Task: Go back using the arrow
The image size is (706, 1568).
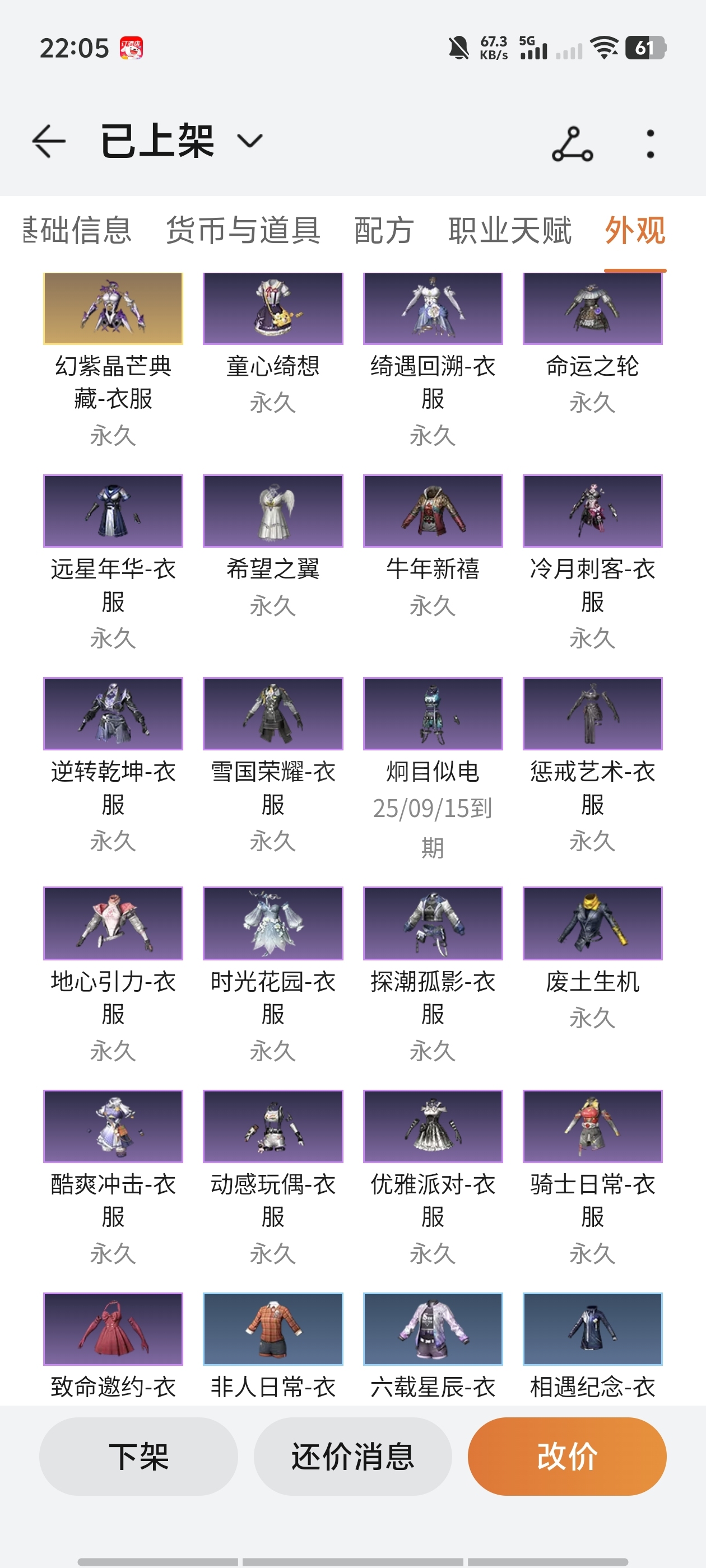Action: (x=49, y=141)
